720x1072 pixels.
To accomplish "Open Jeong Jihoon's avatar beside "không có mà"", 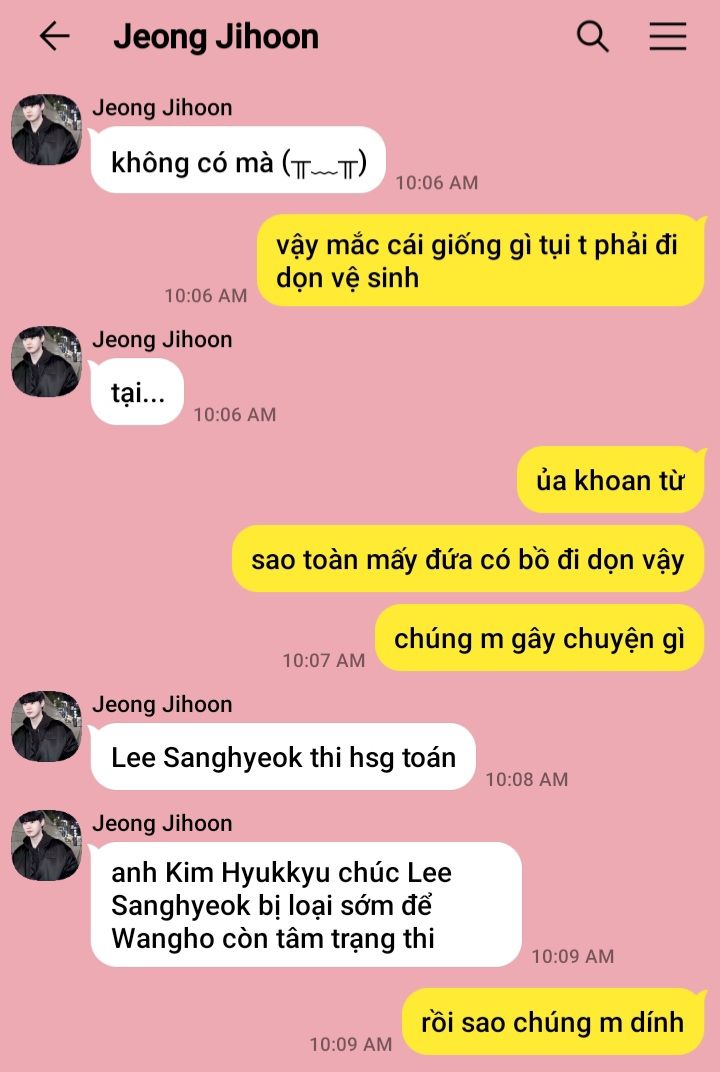I will pyautogui.click(x=46, y=130).
